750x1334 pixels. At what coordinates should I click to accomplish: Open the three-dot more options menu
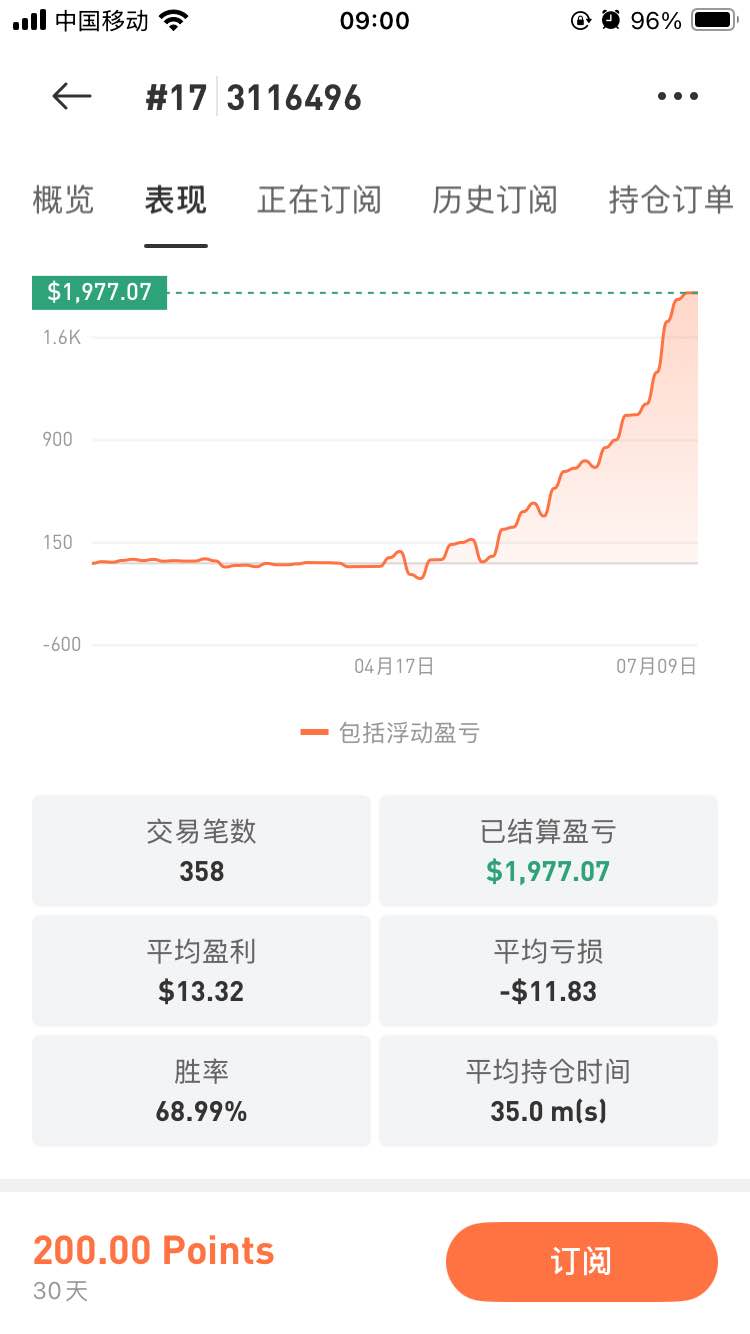pyautogui.click(x=678, y=97)
